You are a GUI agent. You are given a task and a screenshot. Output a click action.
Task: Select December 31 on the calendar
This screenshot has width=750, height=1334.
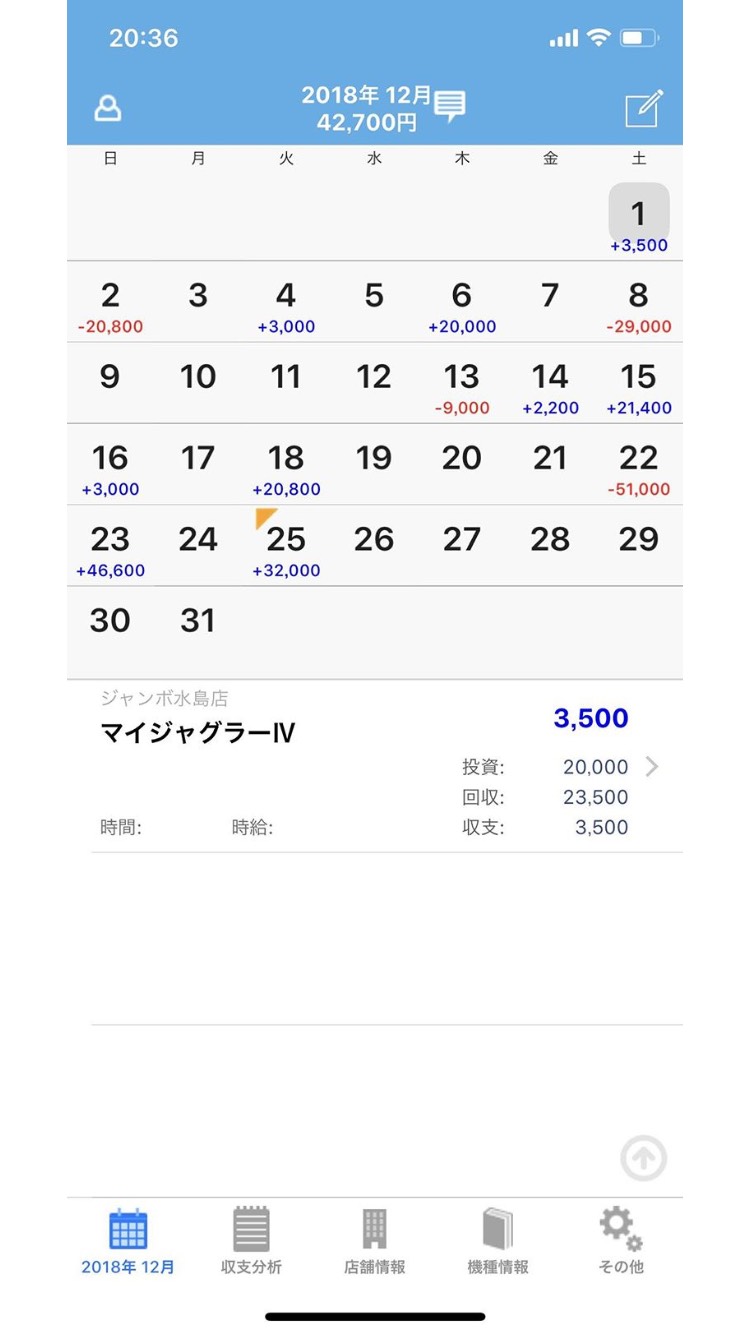(x=198, y=627)
